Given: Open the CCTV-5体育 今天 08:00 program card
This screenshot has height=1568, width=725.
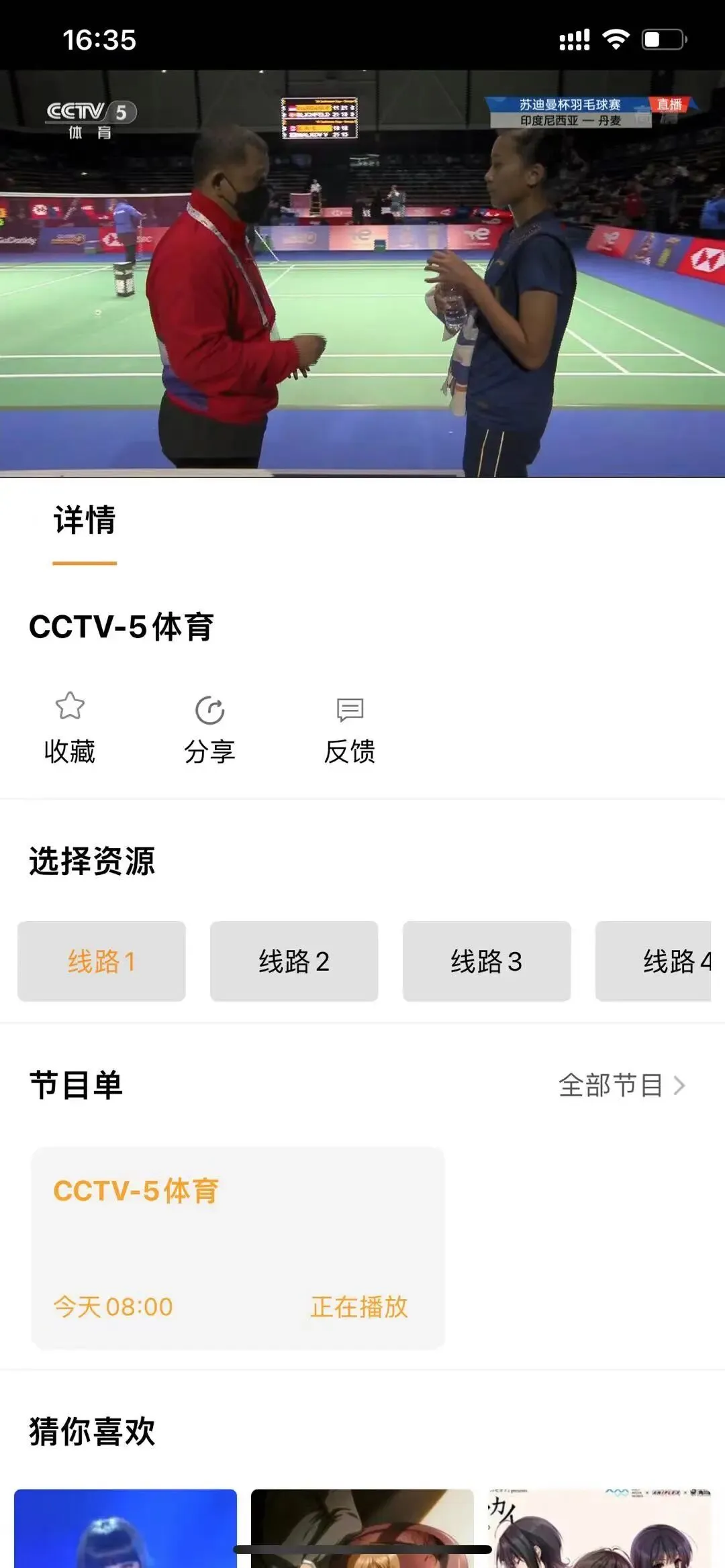Looking at the screenshot, I should coord(238,1248).
